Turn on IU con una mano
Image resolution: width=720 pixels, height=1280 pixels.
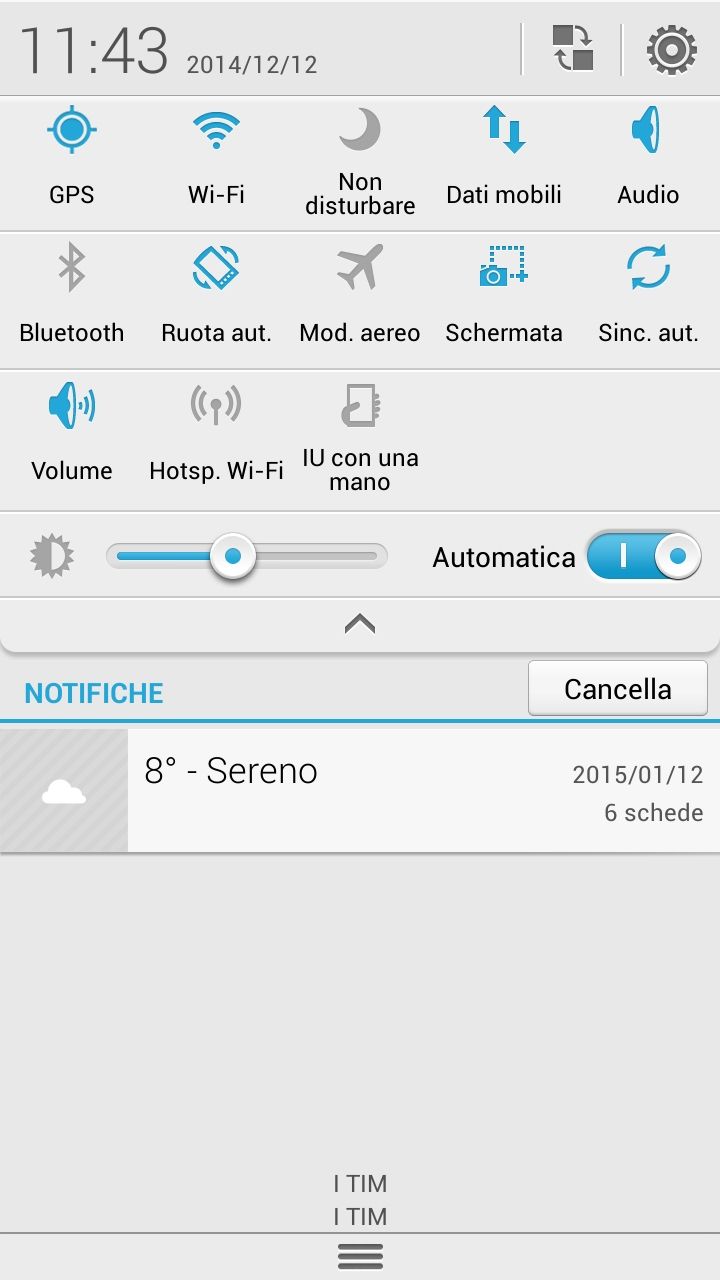coord(360,438)
